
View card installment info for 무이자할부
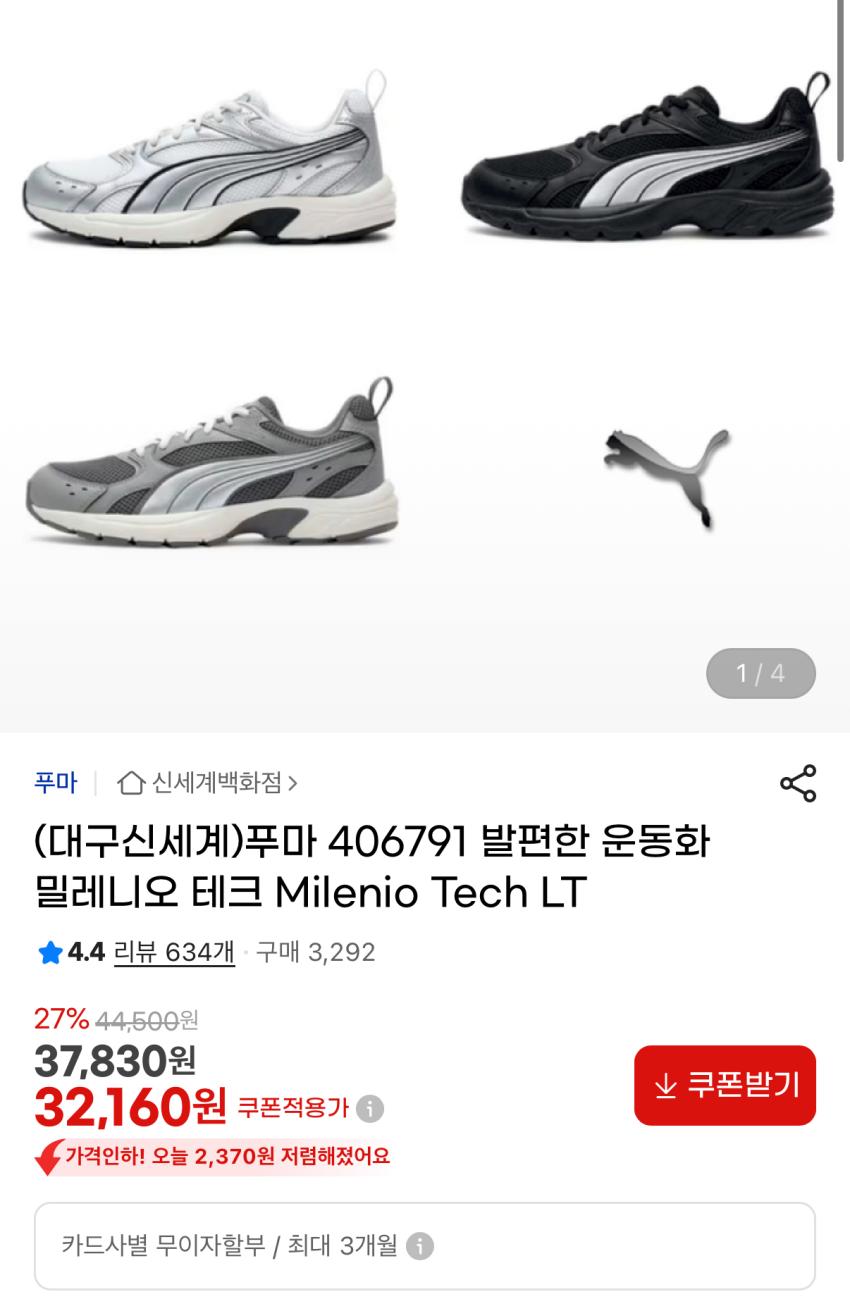(421, 1246)
